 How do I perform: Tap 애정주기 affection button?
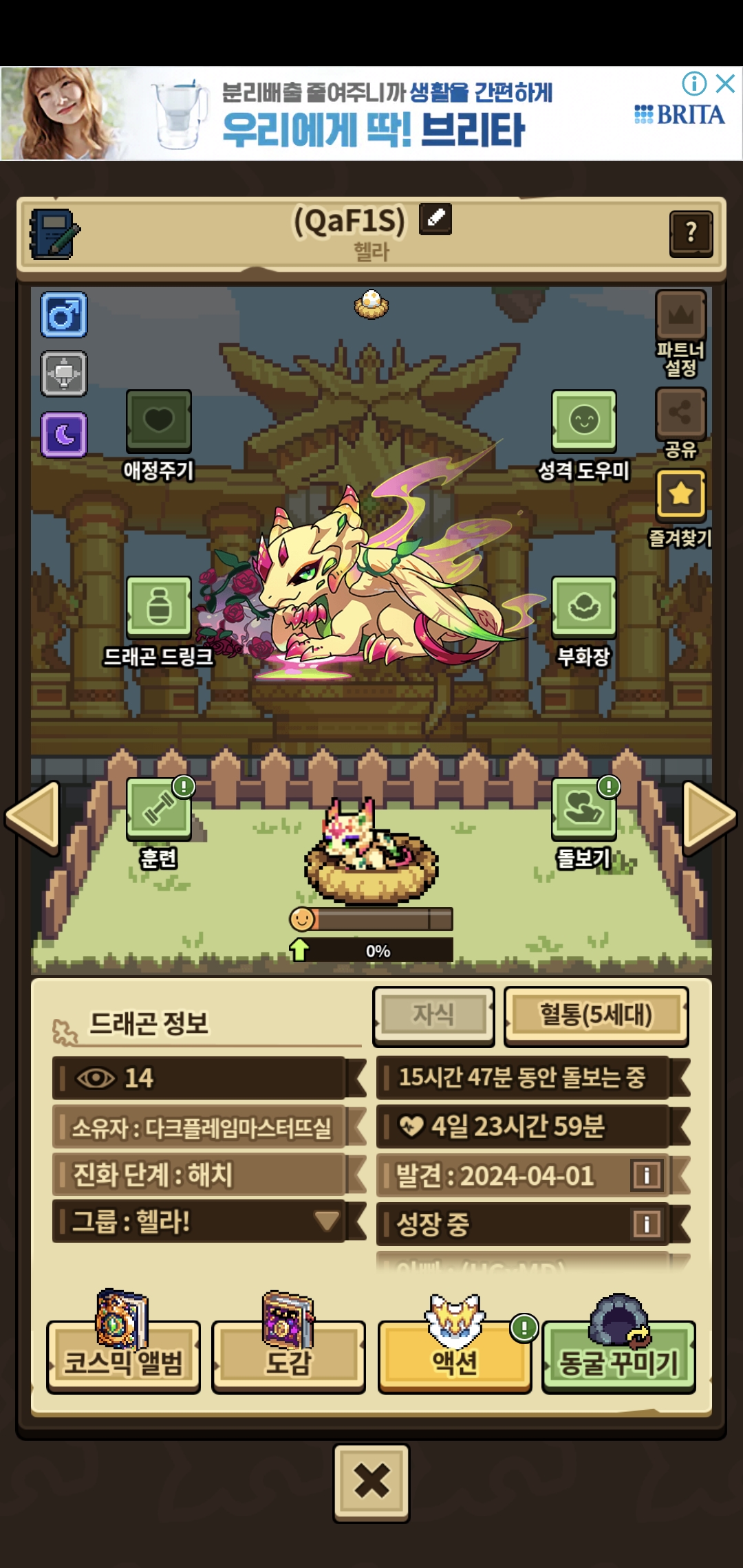click(158, 421)
